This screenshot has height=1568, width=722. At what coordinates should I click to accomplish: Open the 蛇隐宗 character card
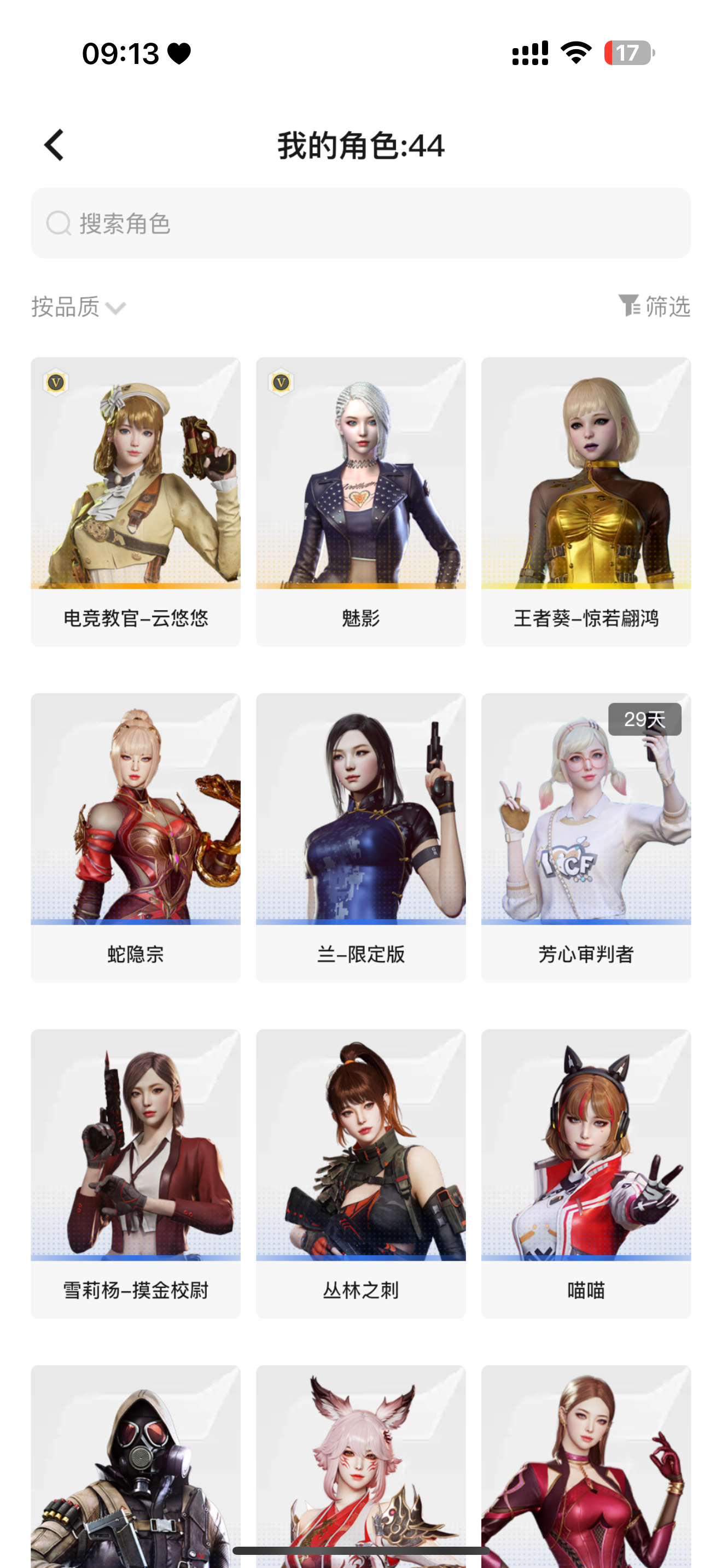click(136, 837)
